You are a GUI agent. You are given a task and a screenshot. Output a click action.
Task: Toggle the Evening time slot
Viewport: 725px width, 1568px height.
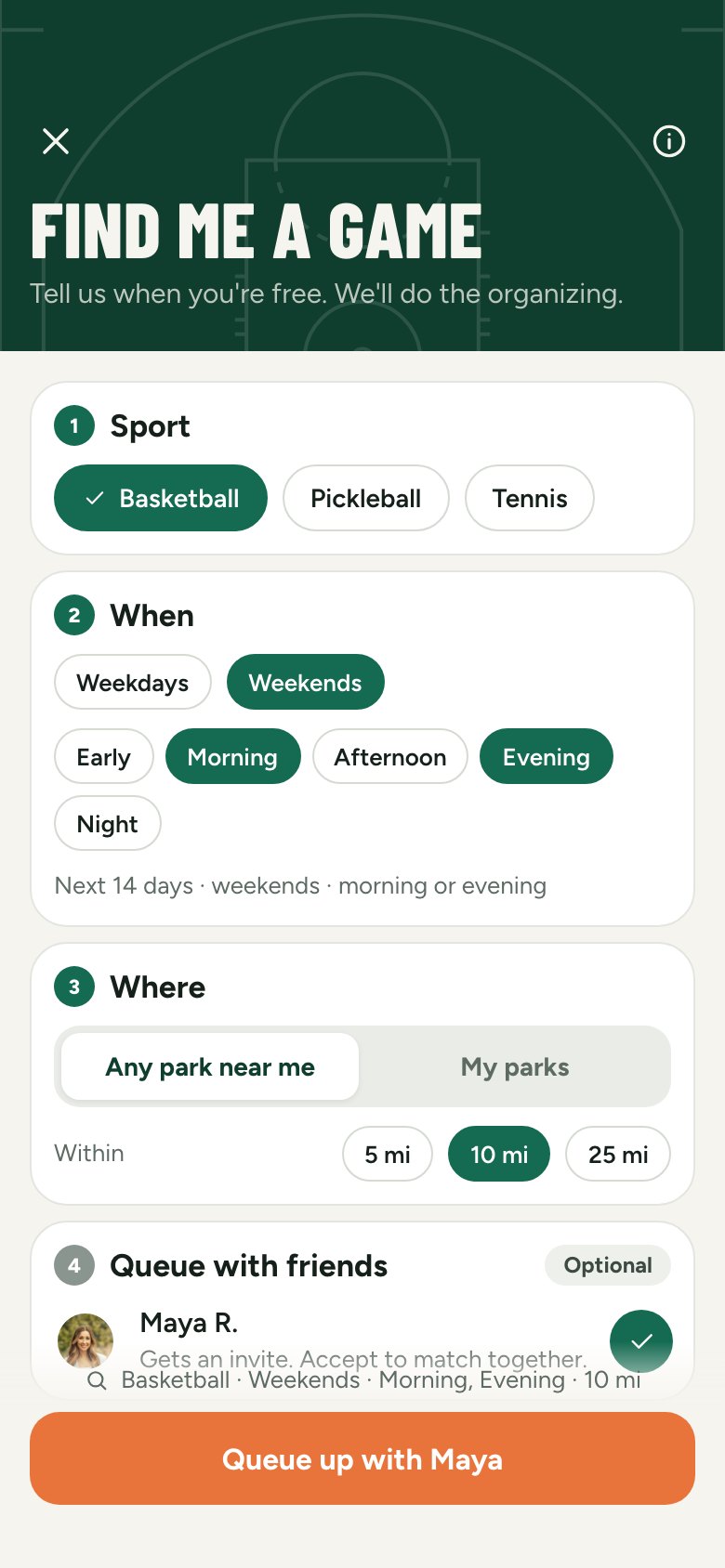coord(547,757)
